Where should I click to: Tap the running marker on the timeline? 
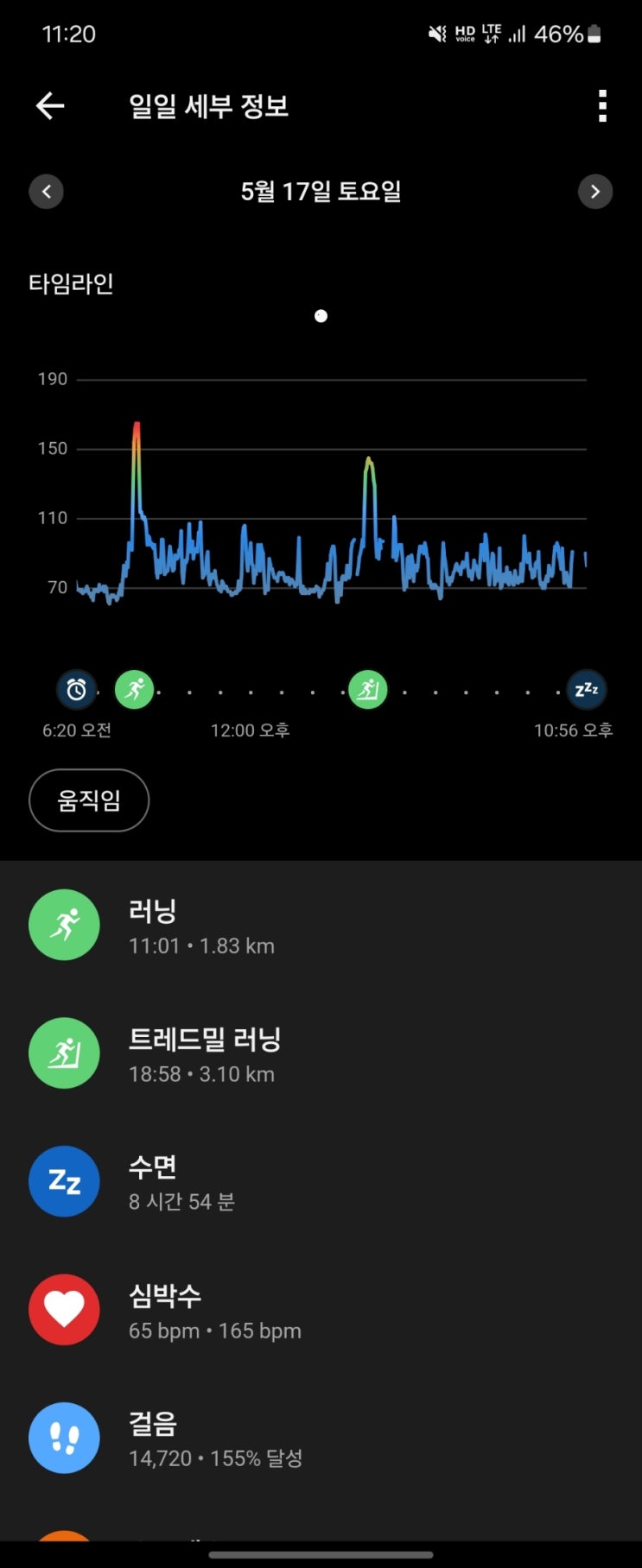(x=134, y=690)
